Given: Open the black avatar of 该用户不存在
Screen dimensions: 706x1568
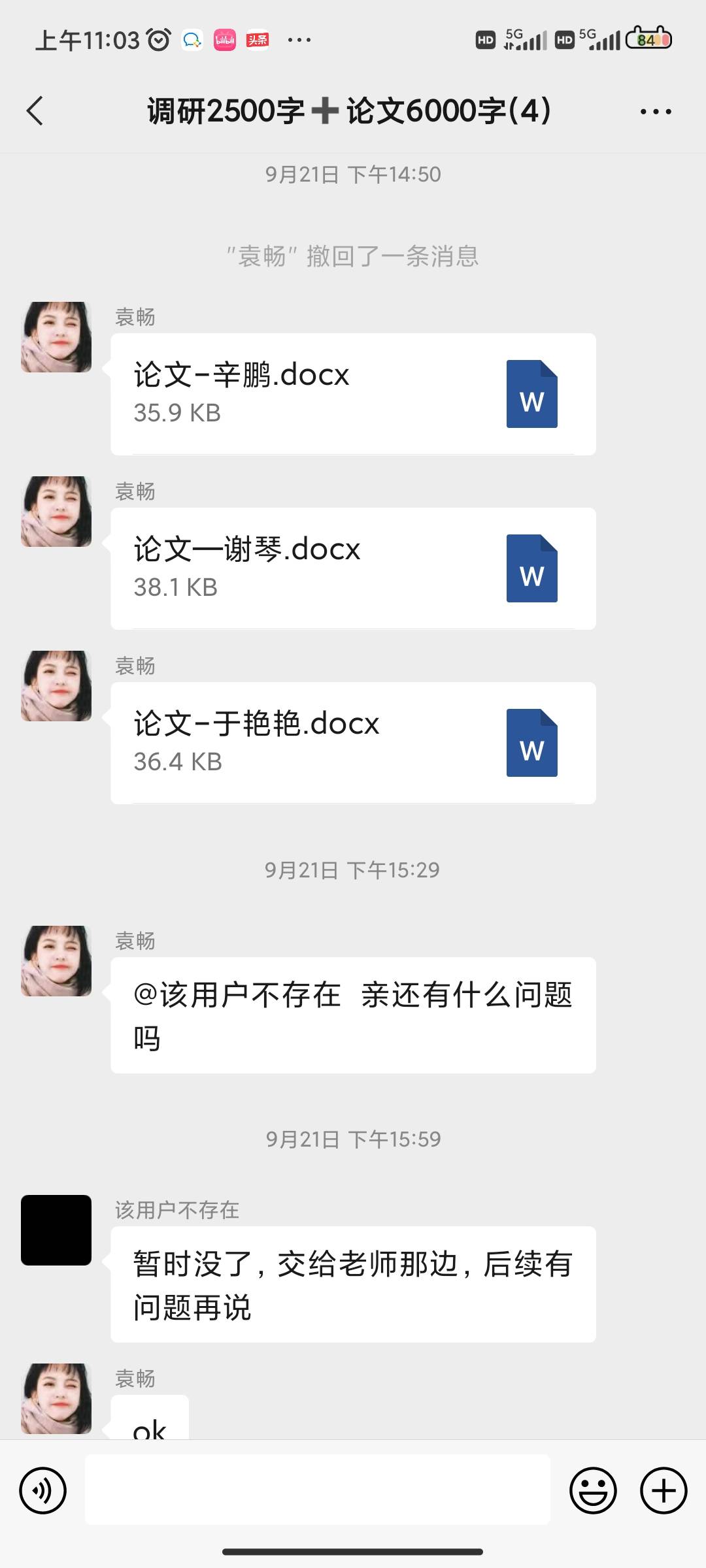Looking at the screenshot, I should [56, 1230].
